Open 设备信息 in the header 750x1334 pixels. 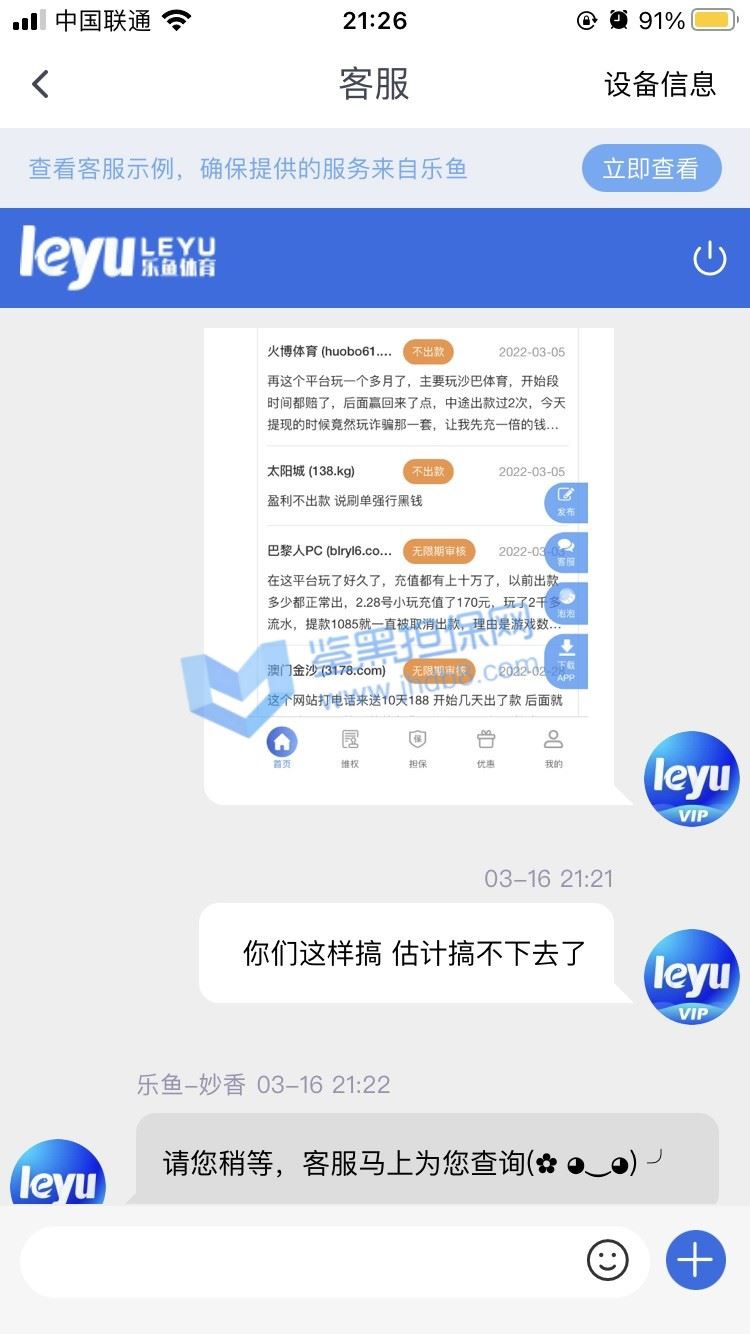[x=660, y=84]
